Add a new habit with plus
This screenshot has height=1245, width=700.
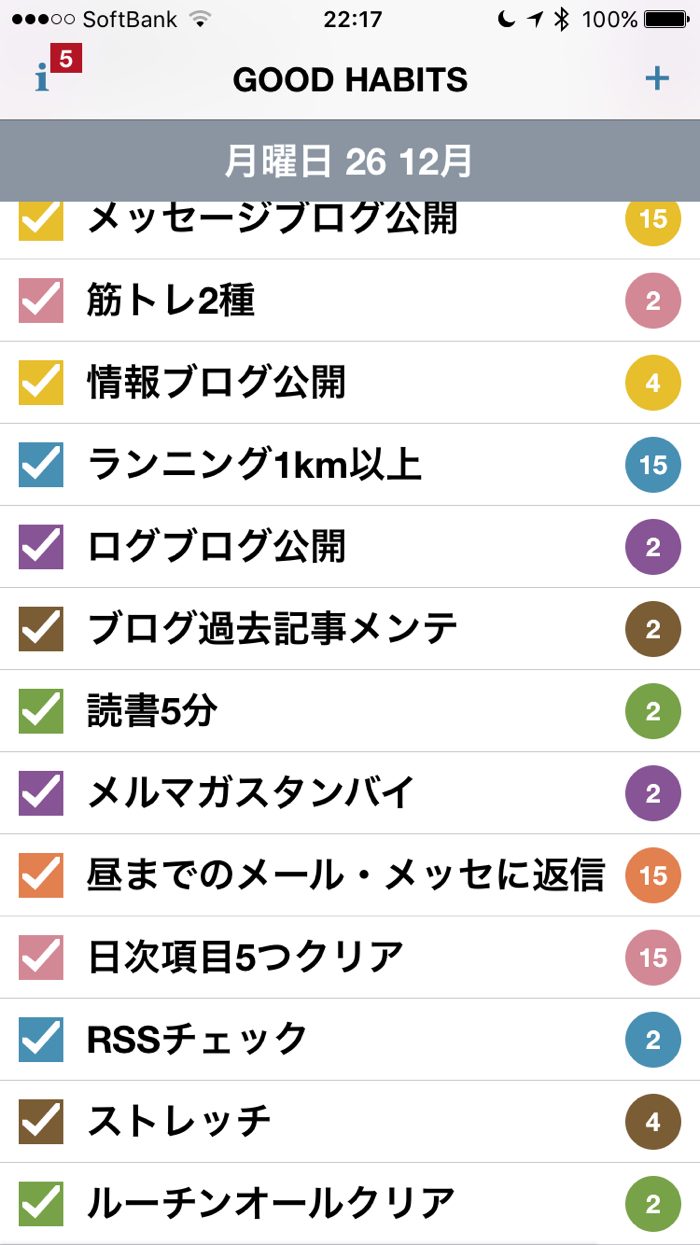pyautogui.click(x=656, y=79)
